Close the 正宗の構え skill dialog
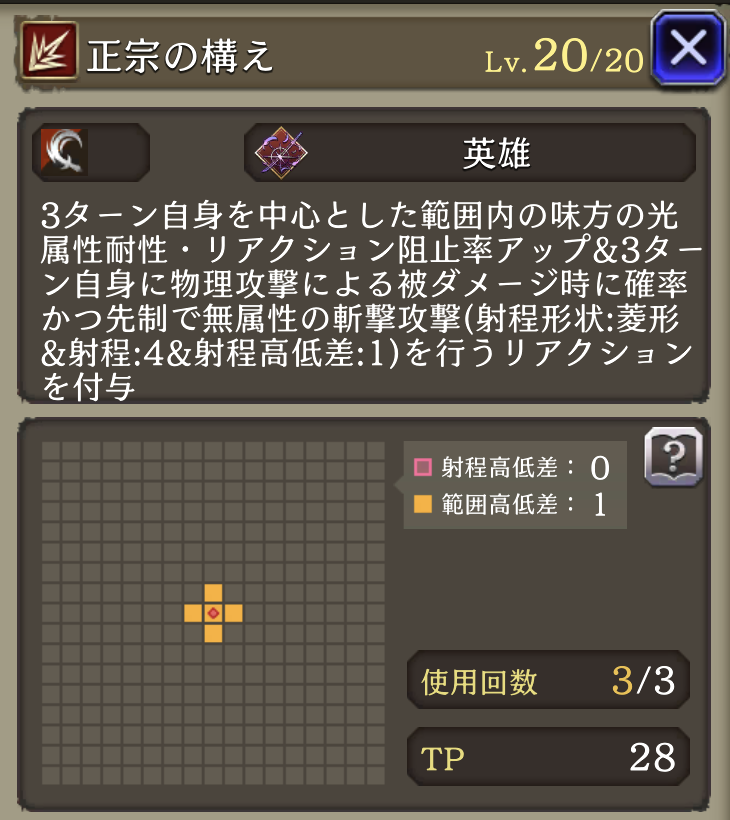This screenshot has height=820, width=730. [687, 48]
